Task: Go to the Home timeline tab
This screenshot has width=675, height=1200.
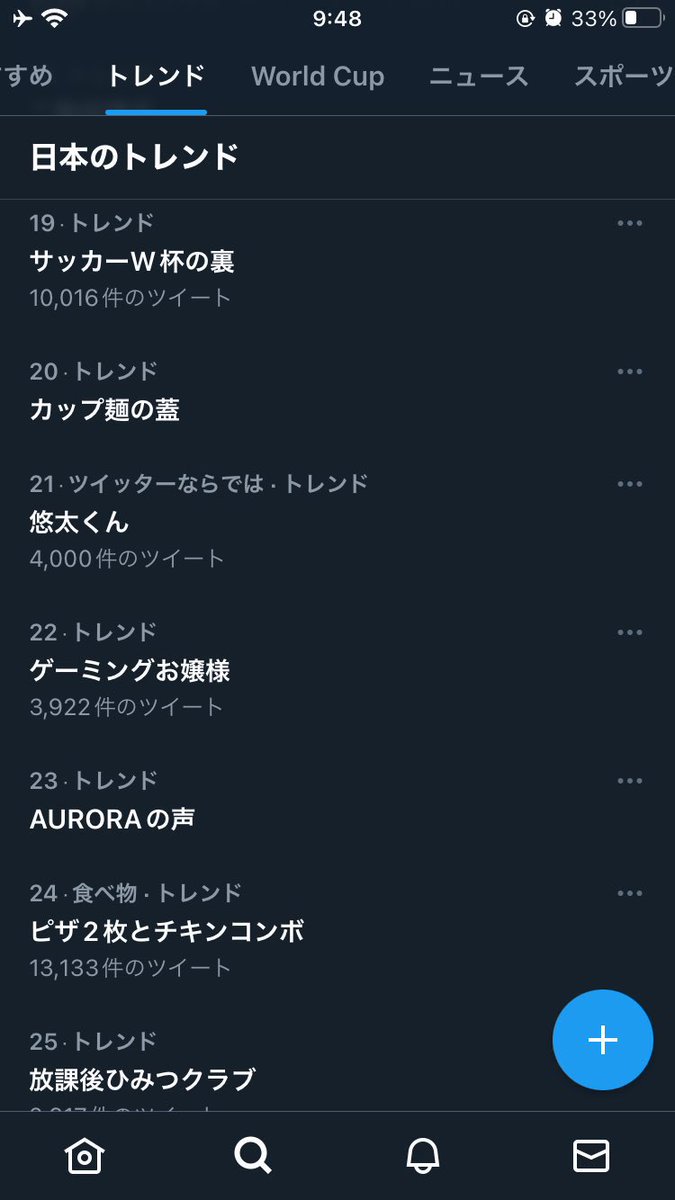Action: pyautogui.click(x=84, y=1156)
